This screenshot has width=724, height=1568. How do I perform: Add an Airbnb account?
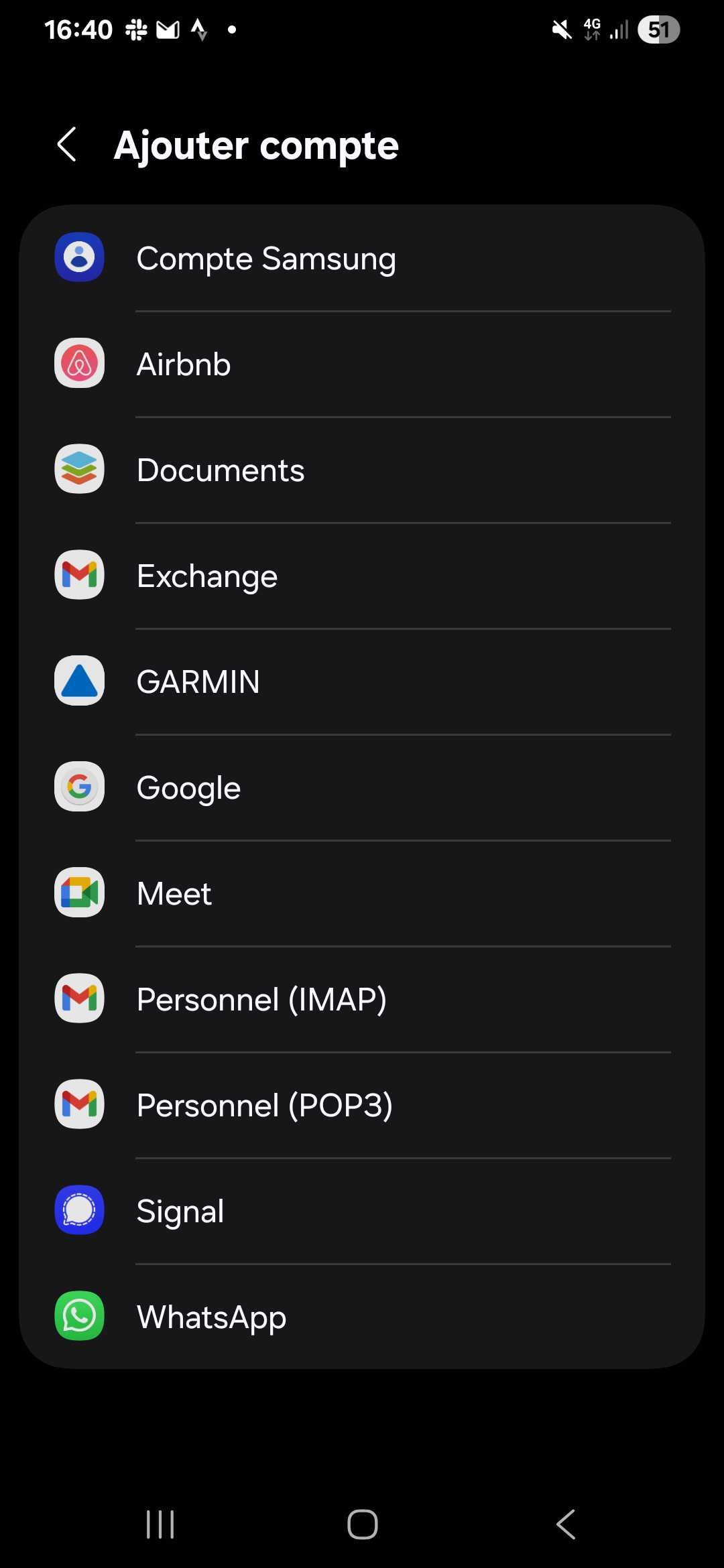[362, 364]
